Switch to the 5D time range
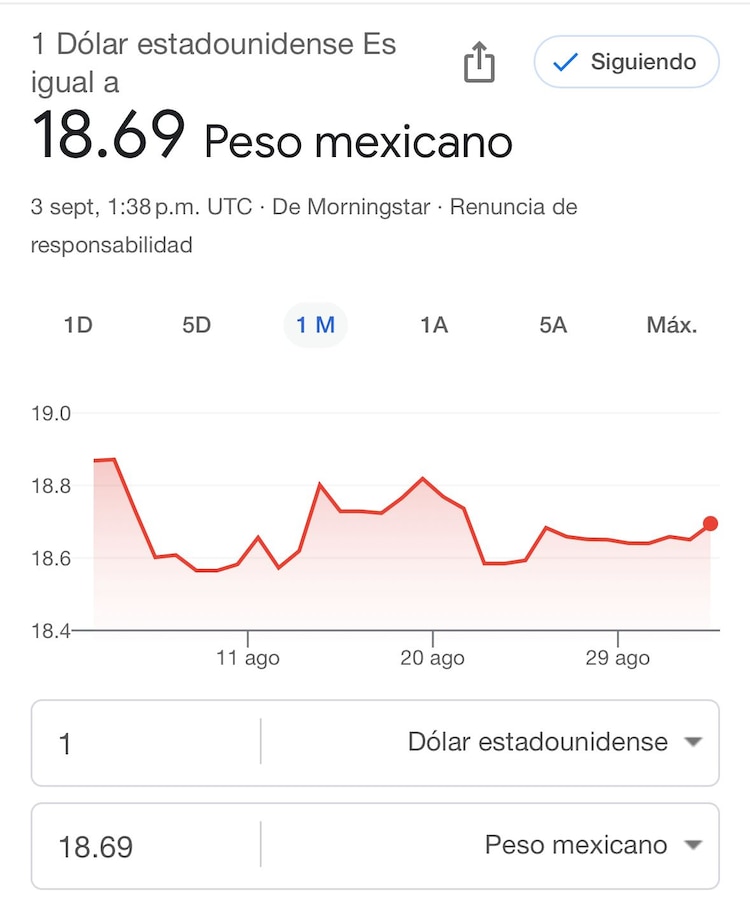This screenshot has width=750, height=897. [x=196, y=325]
